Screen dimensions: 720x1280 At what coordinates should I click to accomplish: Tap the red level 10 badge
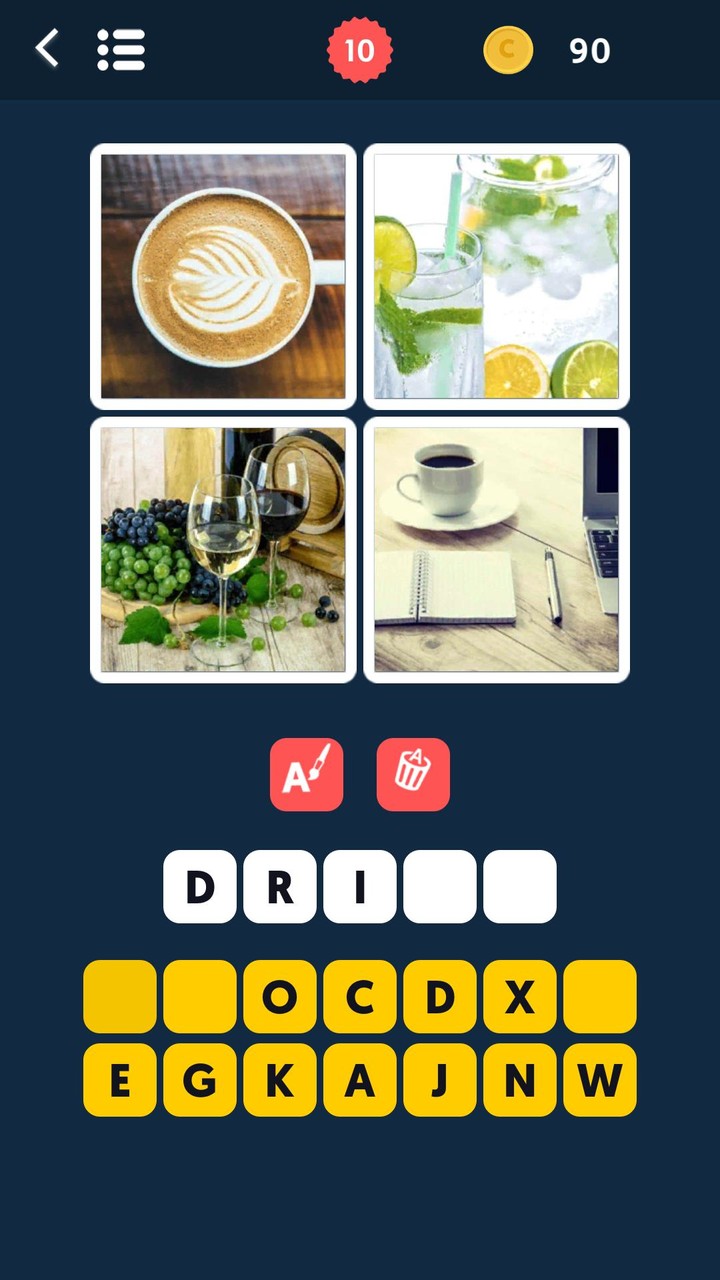coord(360,50)
